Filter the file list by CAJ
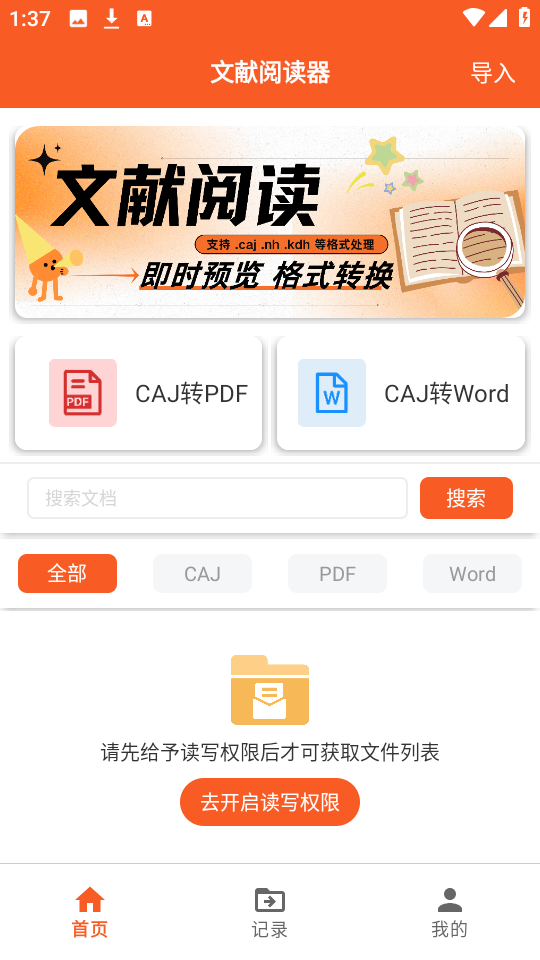This screenshot has height=960, width=540. (202, 574)
